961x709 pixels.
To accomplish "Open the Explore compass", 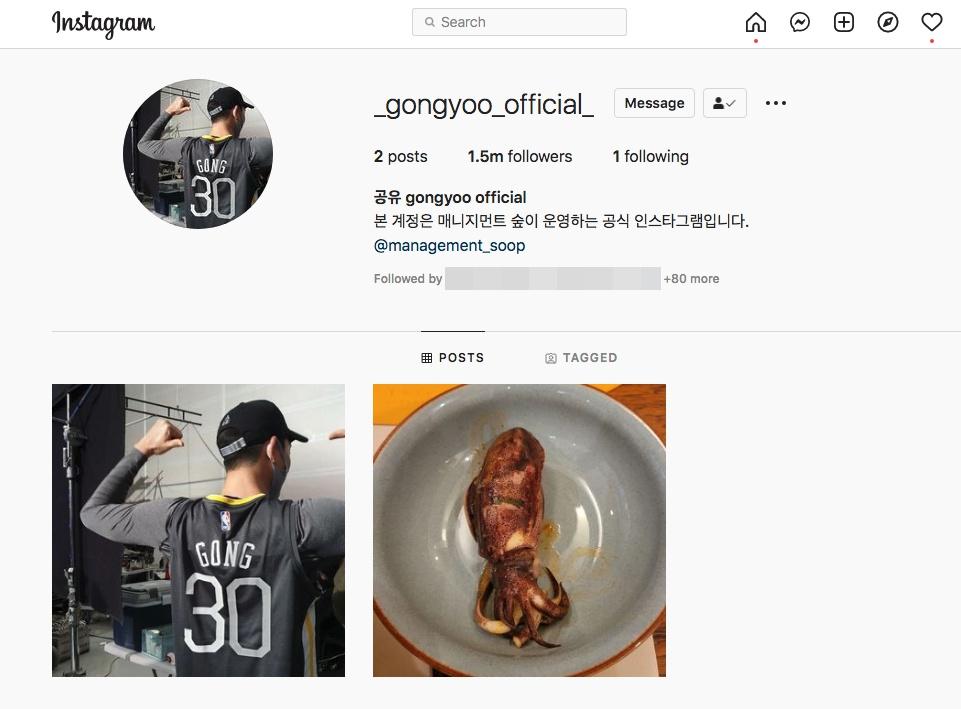I will click(x=888, y=22).
